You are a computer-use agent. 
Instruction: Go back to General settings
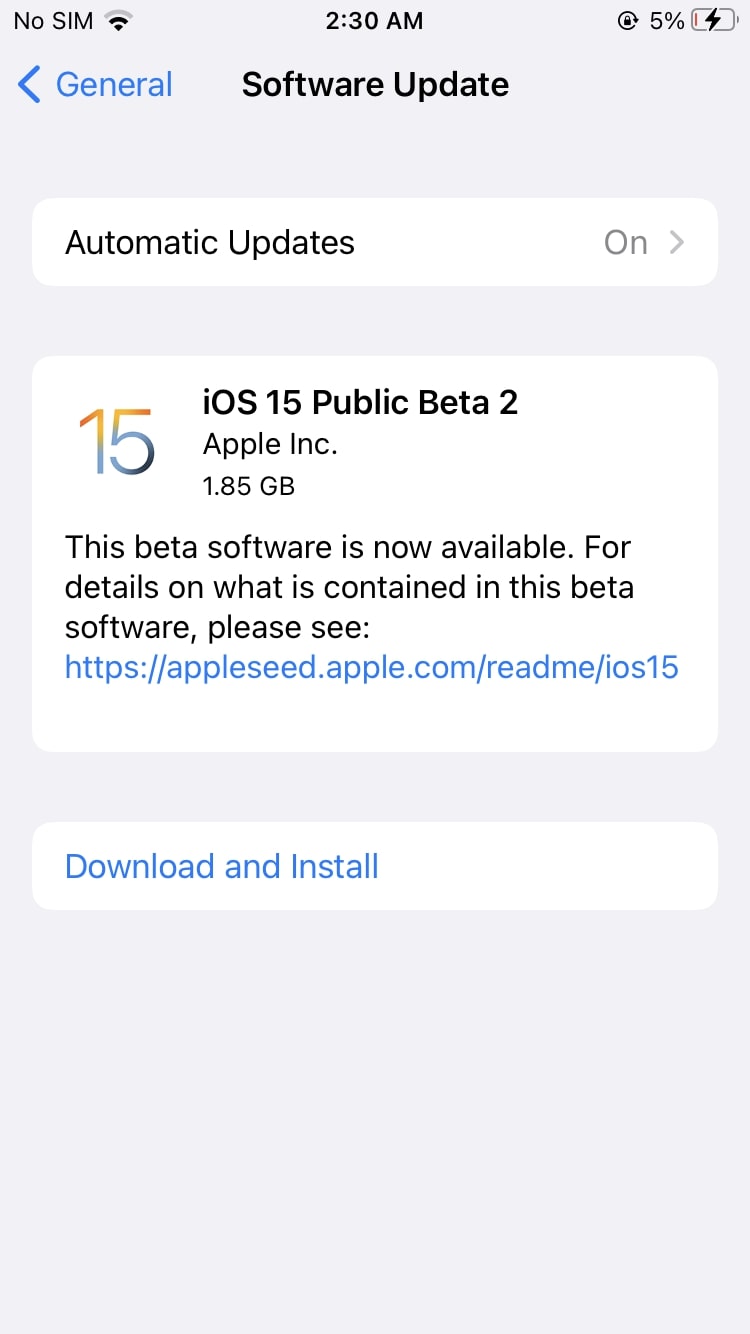[96, 85]
